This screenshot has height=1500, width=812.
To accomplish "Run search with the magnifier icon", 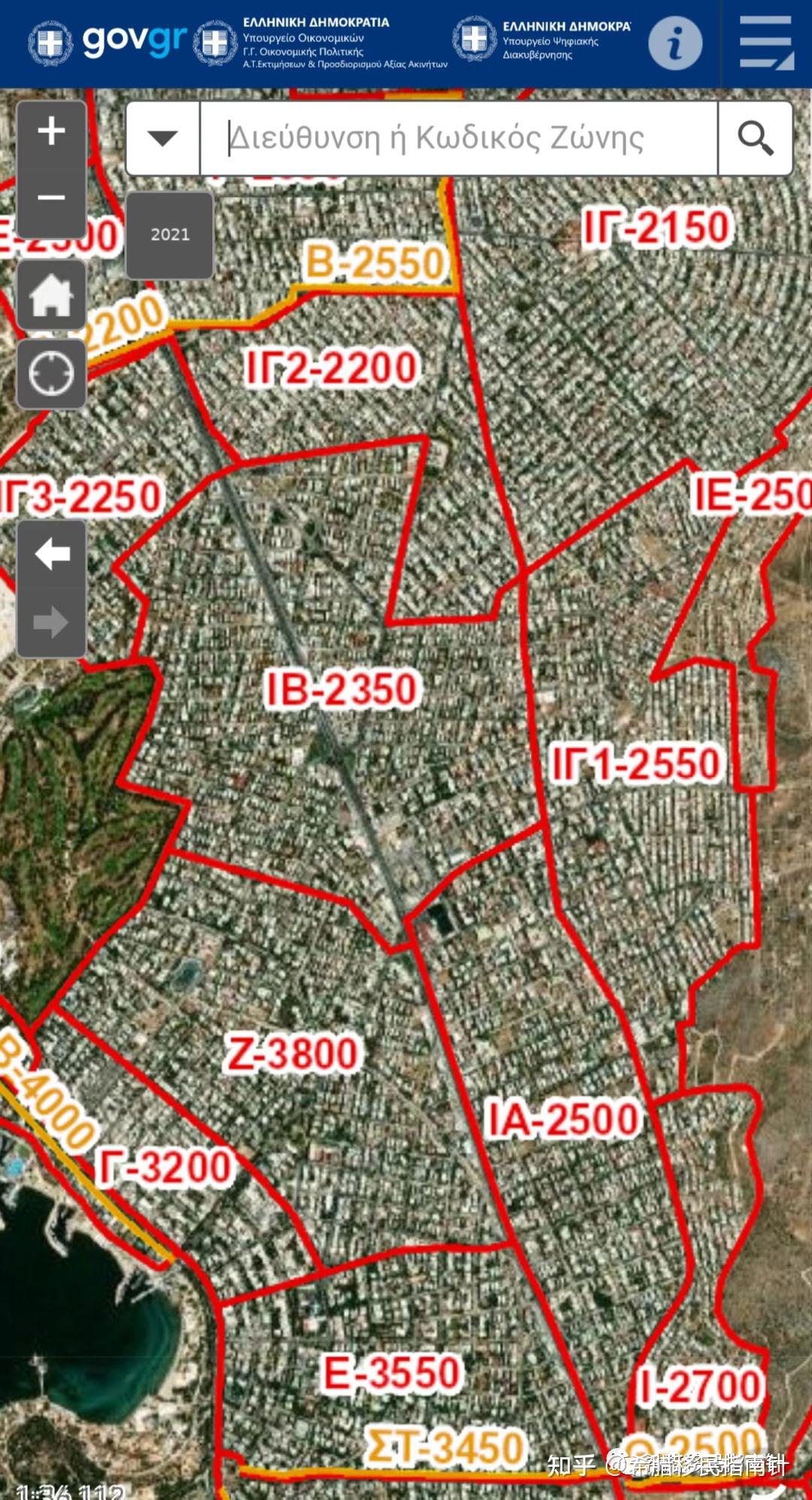I will [x=755, y=138].
